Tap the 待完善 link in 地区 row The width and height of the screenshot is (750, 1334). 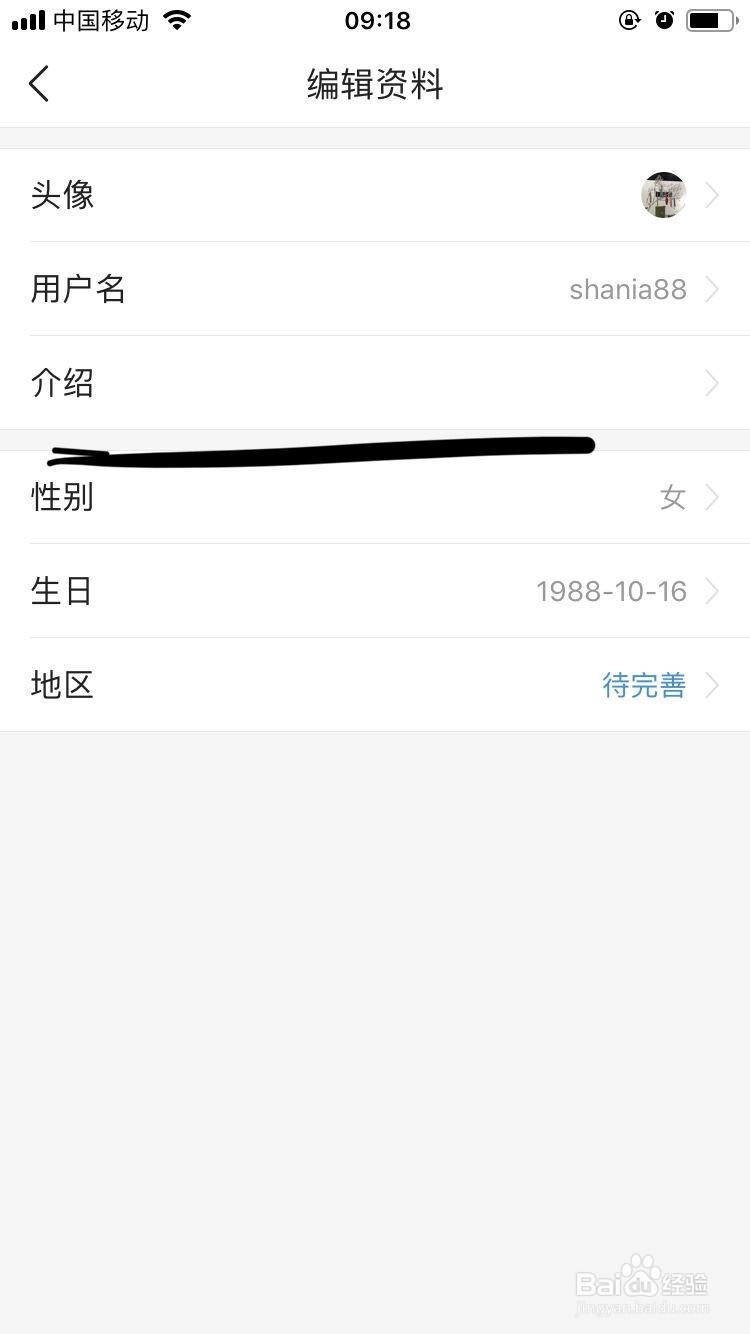coord(643,685)
